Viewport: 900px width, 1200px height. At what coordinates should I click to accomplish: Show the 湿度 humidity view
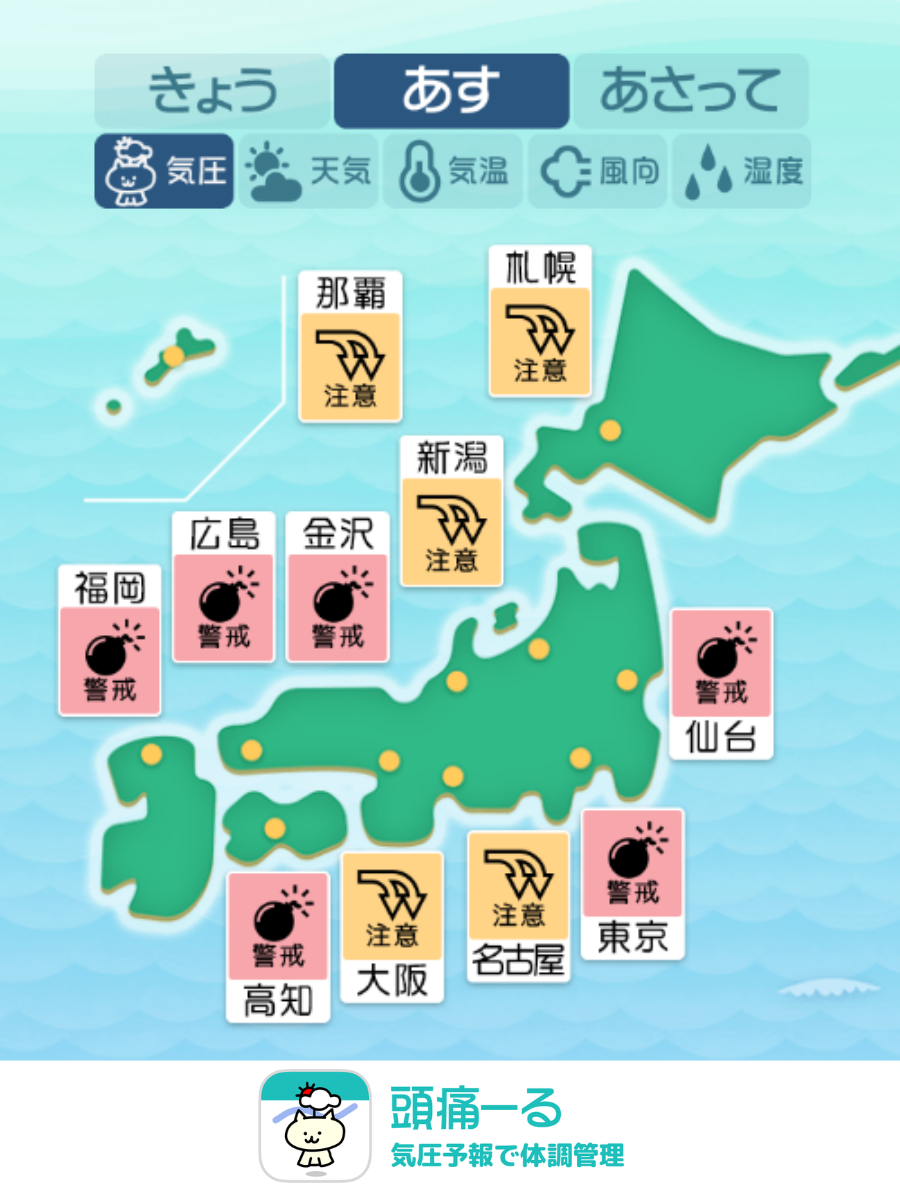click(x=741, y=171)
